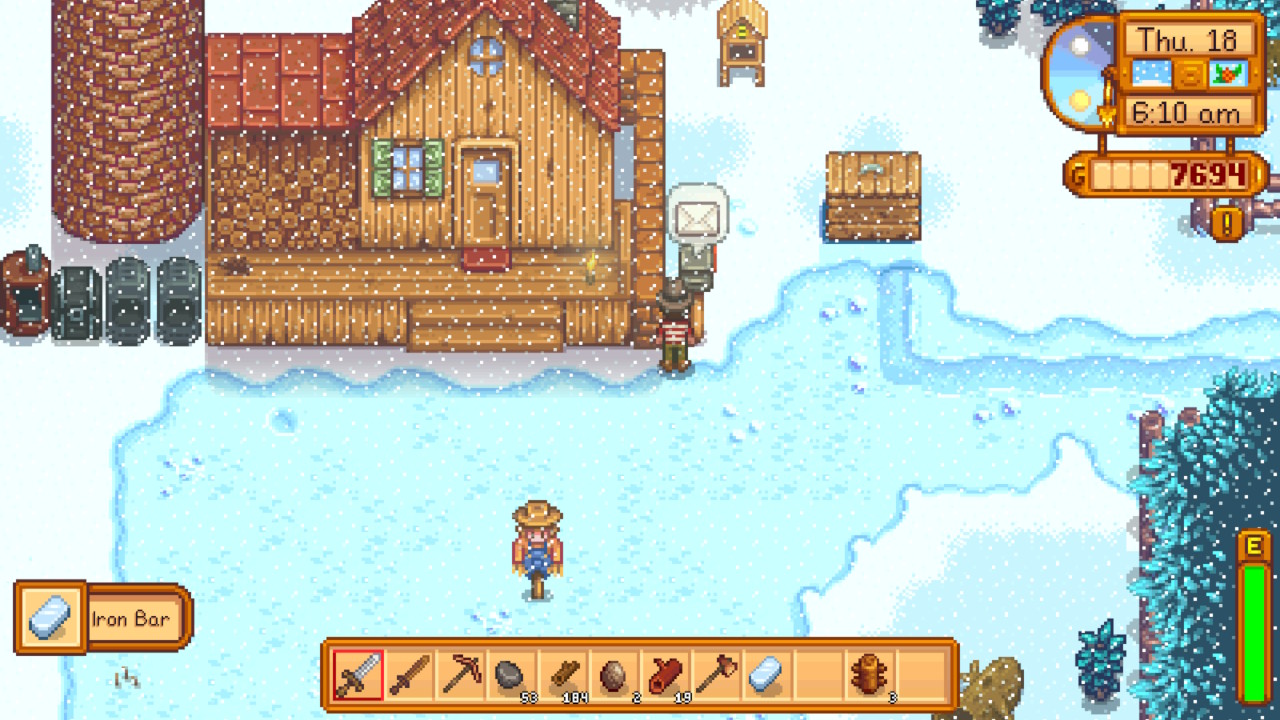Viewport: 1280px width, 720px height.
Task: Select the toolbar item with count 3
Action: tap(871, 675)
